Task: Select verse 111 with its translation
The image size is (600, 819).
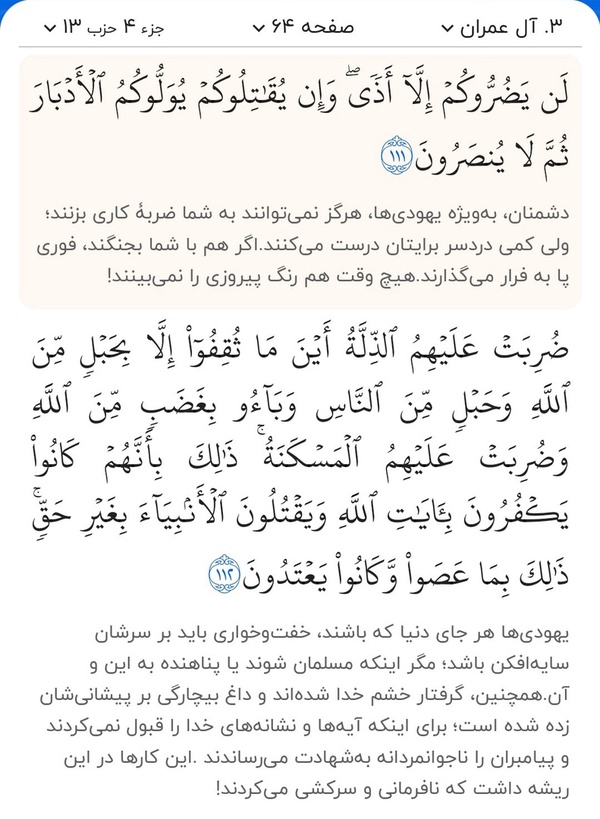Action: [x=300, y=182]
